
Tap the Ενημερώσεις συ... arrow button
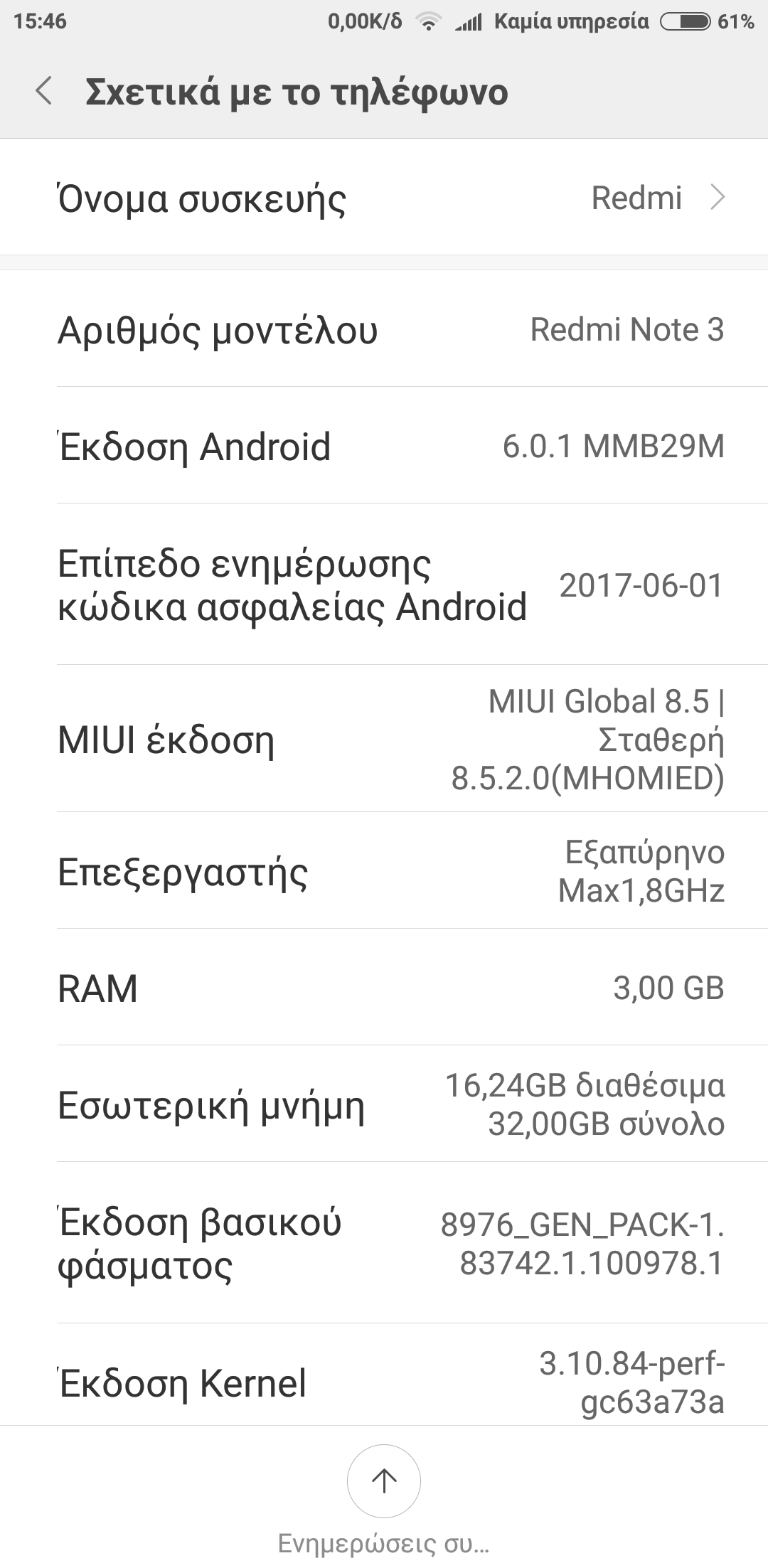pos(384,1481)
